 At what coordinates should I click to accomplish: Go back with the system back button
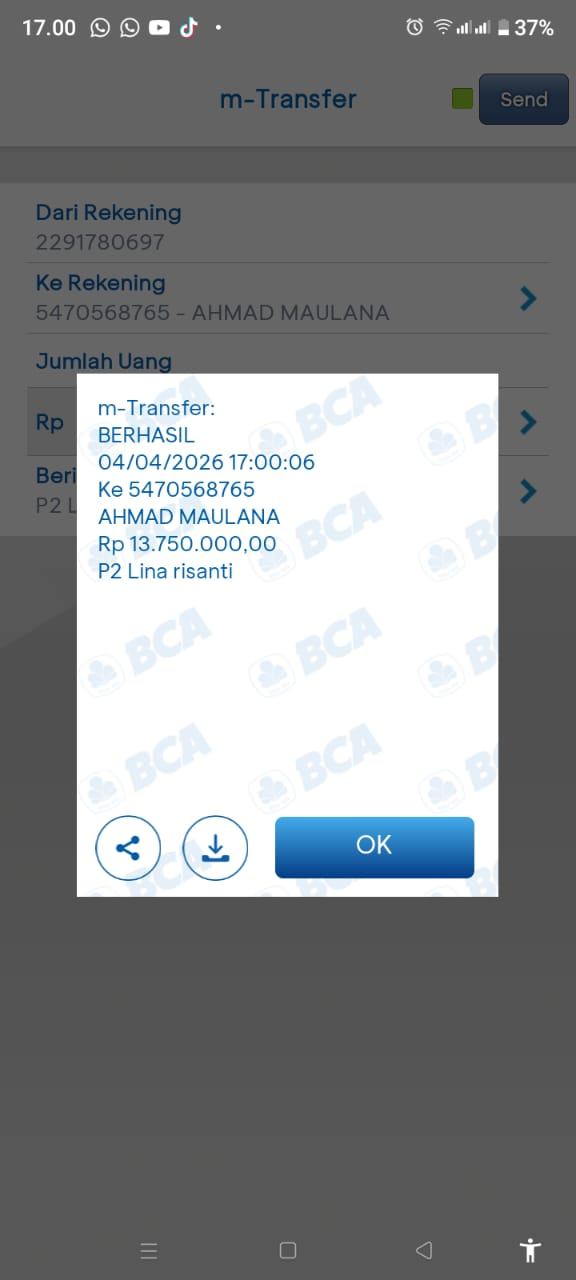pos(424,1250)
